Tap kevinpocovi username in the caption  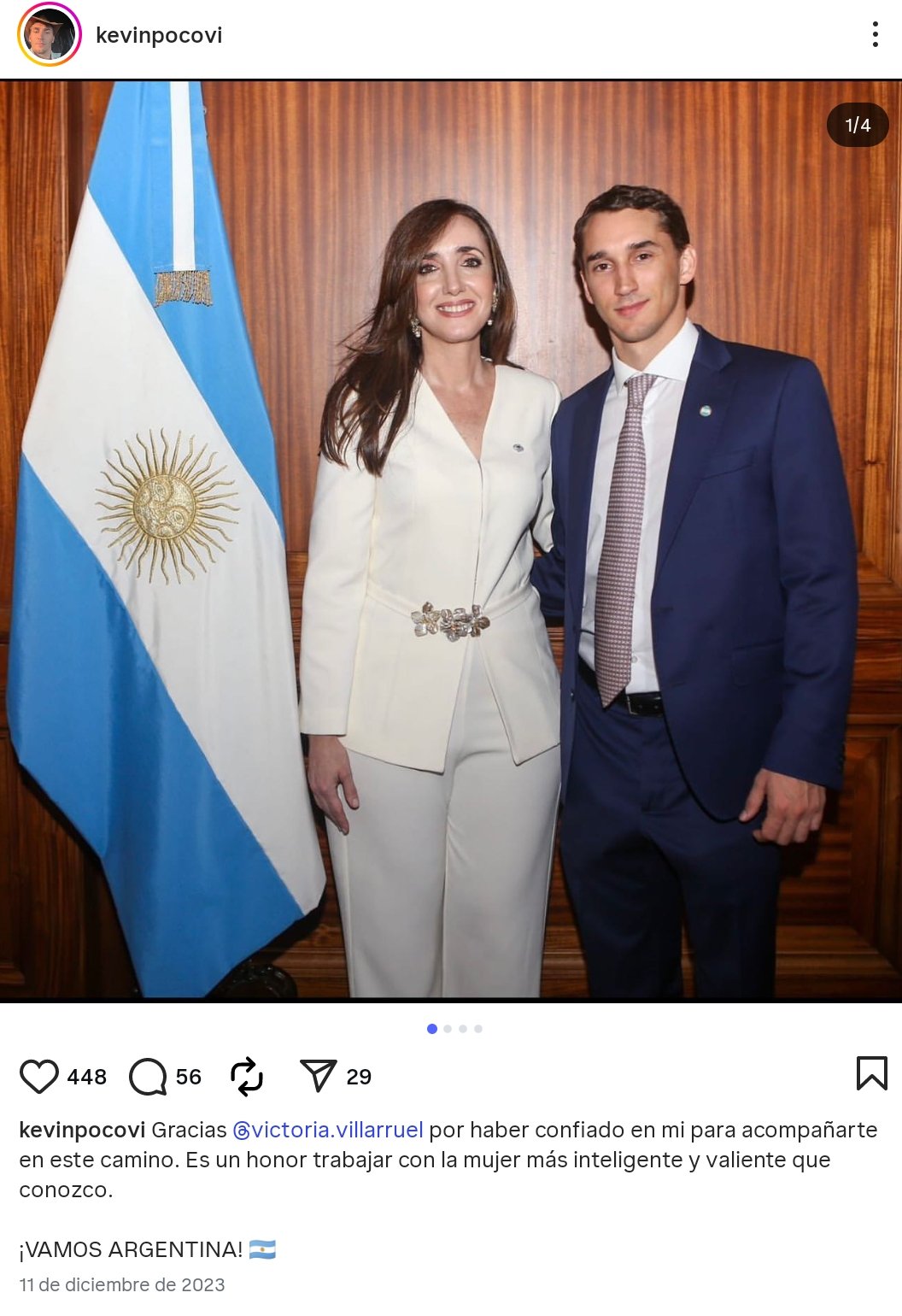(x=82, y=1130)
